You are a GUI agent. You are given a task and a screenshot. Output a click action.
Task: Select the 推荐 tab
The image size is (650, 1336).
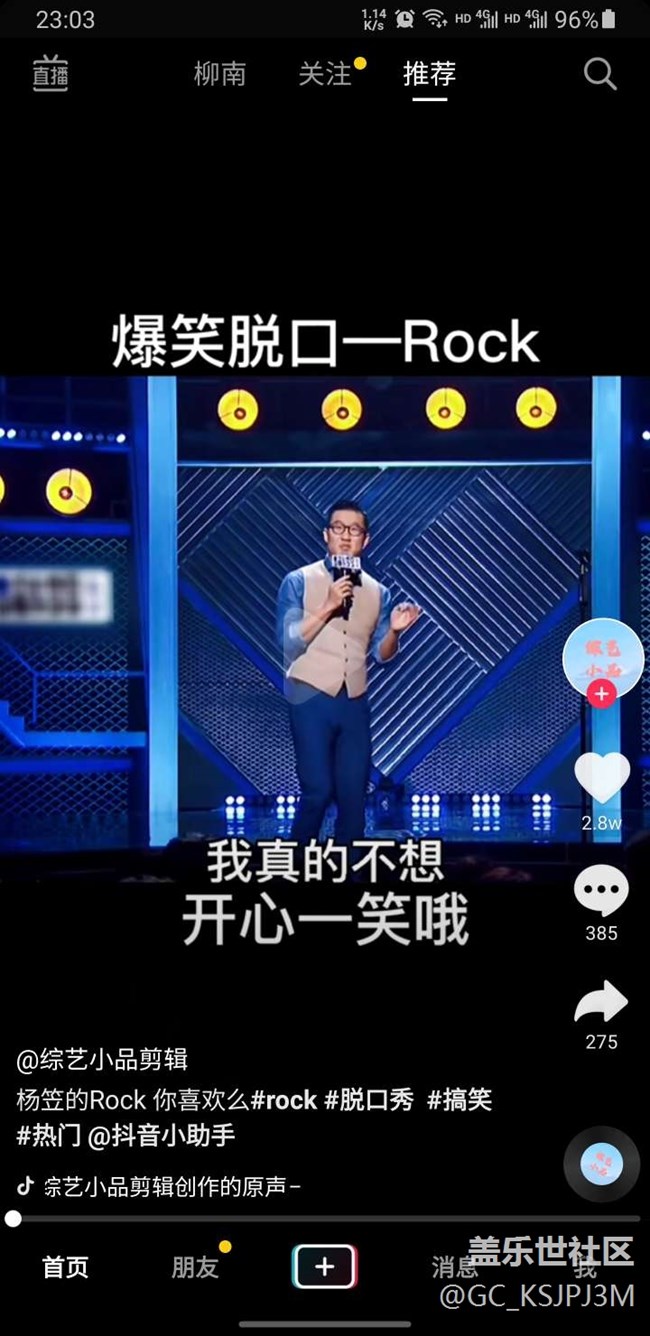pos(429,74)
